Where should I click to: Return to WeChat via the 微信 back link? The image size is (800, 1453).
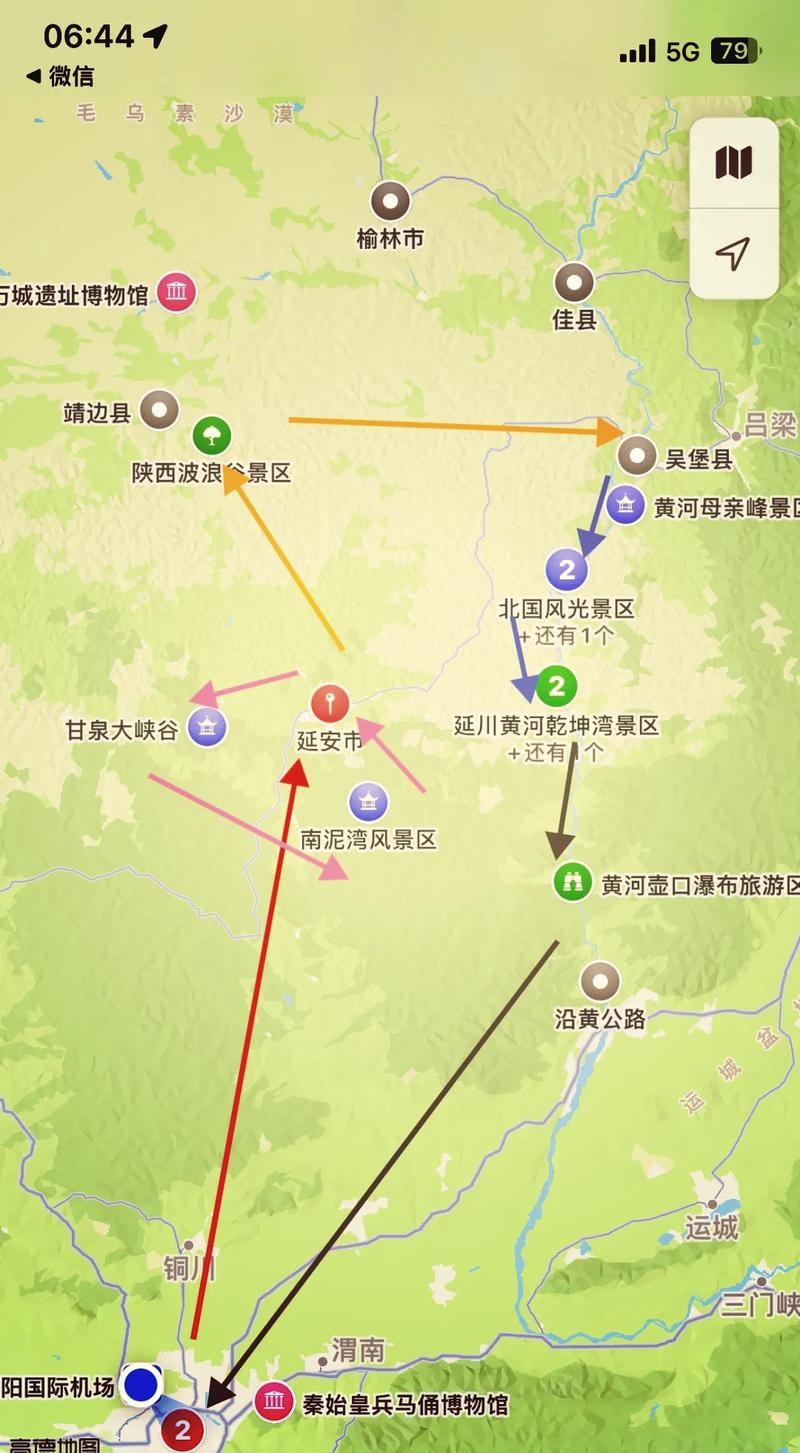click(60, 73)
